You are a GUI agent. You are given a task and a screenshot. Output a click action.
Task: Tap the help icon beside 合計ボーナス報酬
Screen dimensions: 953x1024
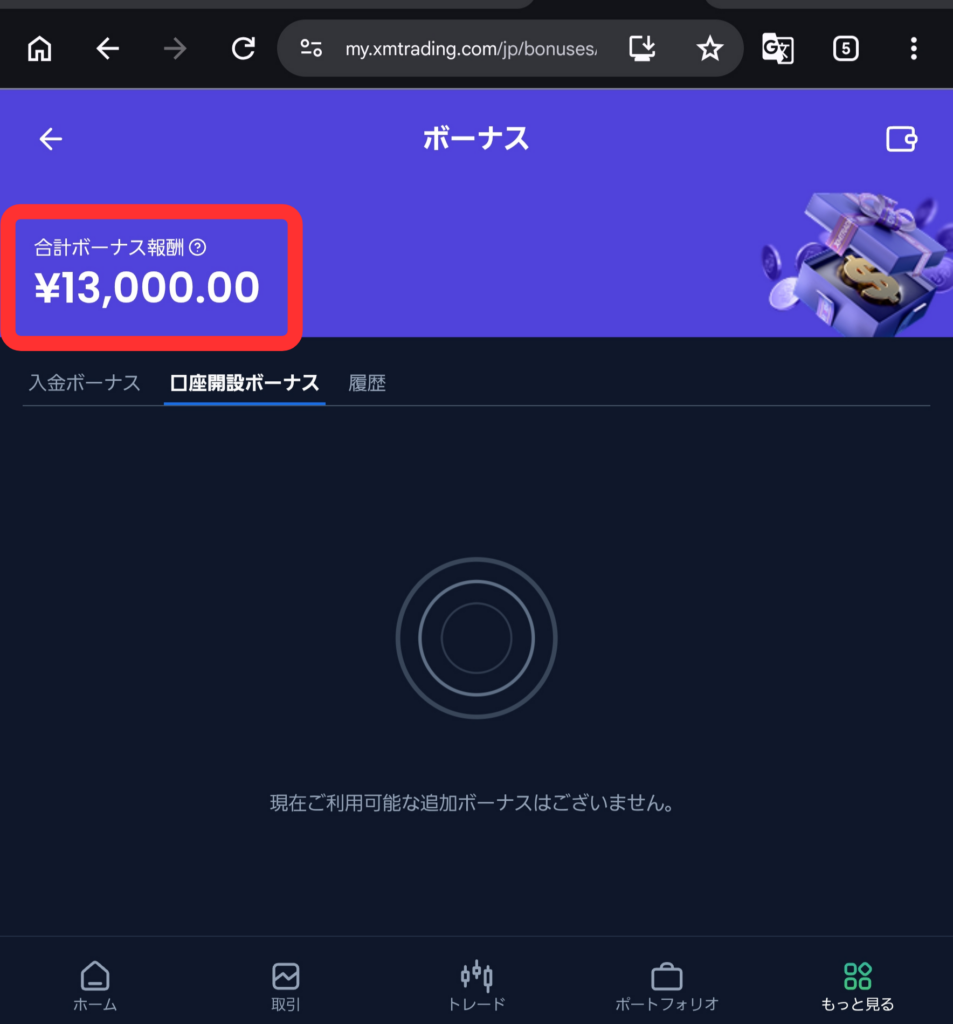coord(197,248)
